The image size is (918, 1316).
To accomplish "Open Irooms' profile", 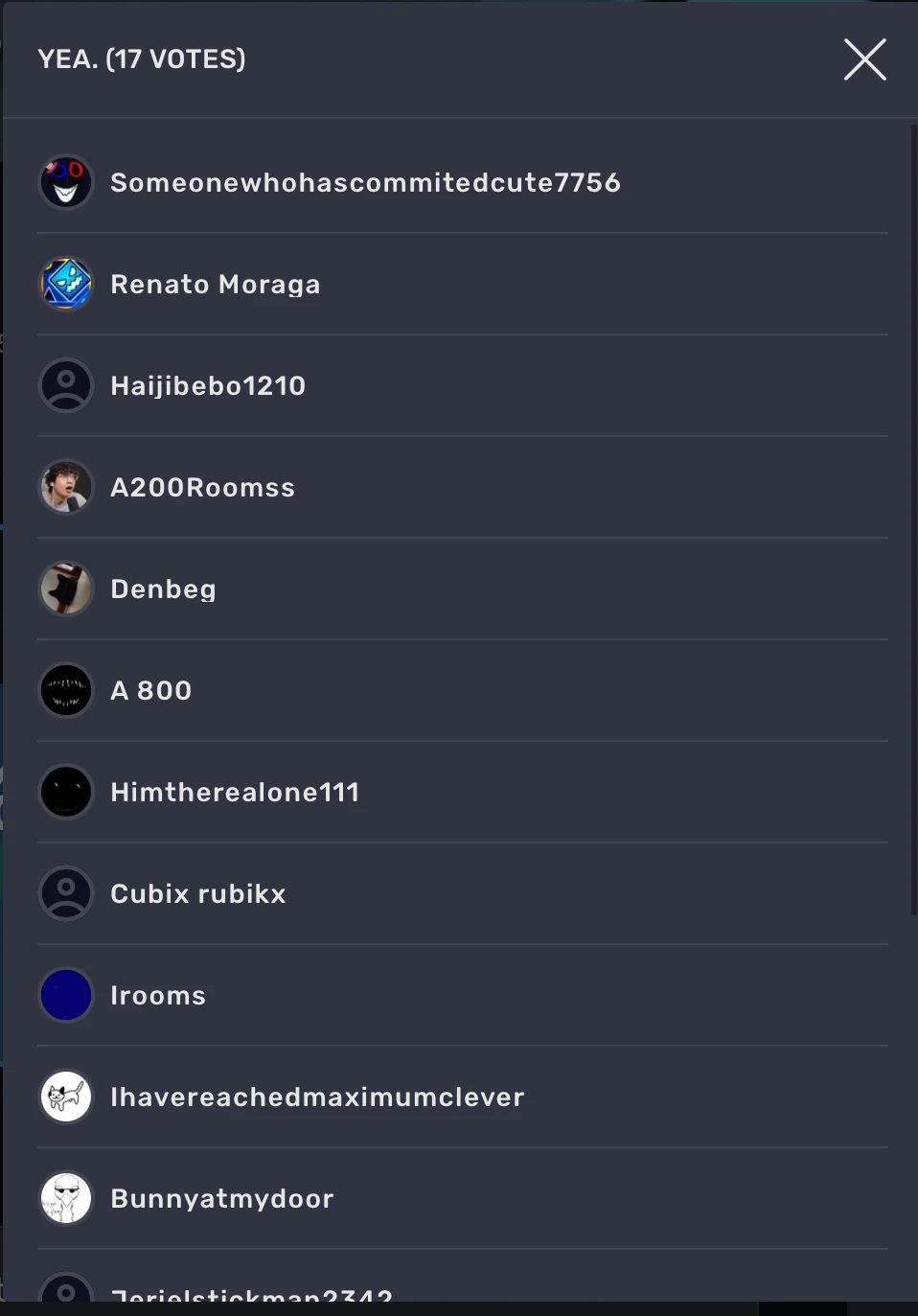I will coord(158,996).
